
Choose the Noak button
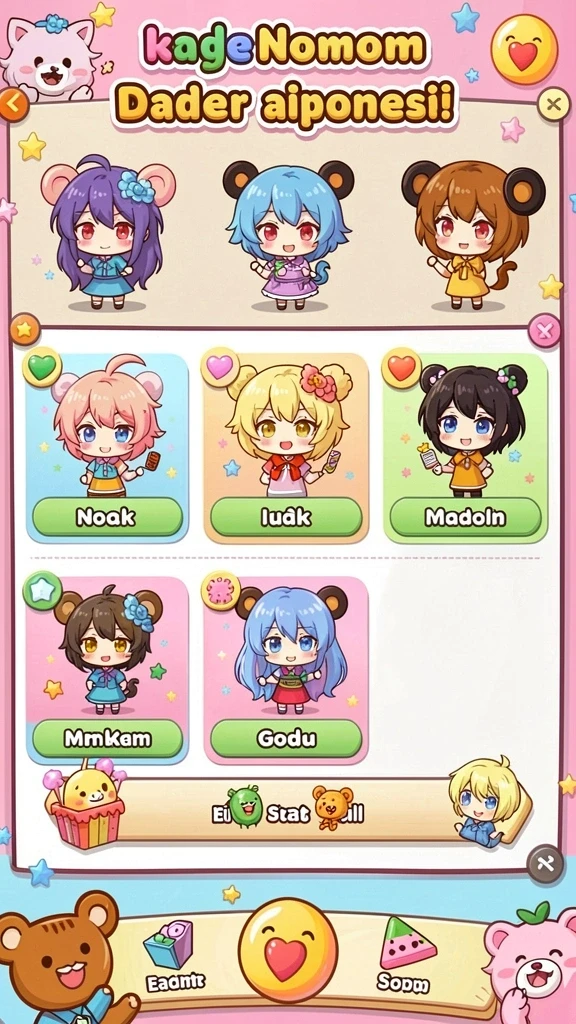(107, 517)
